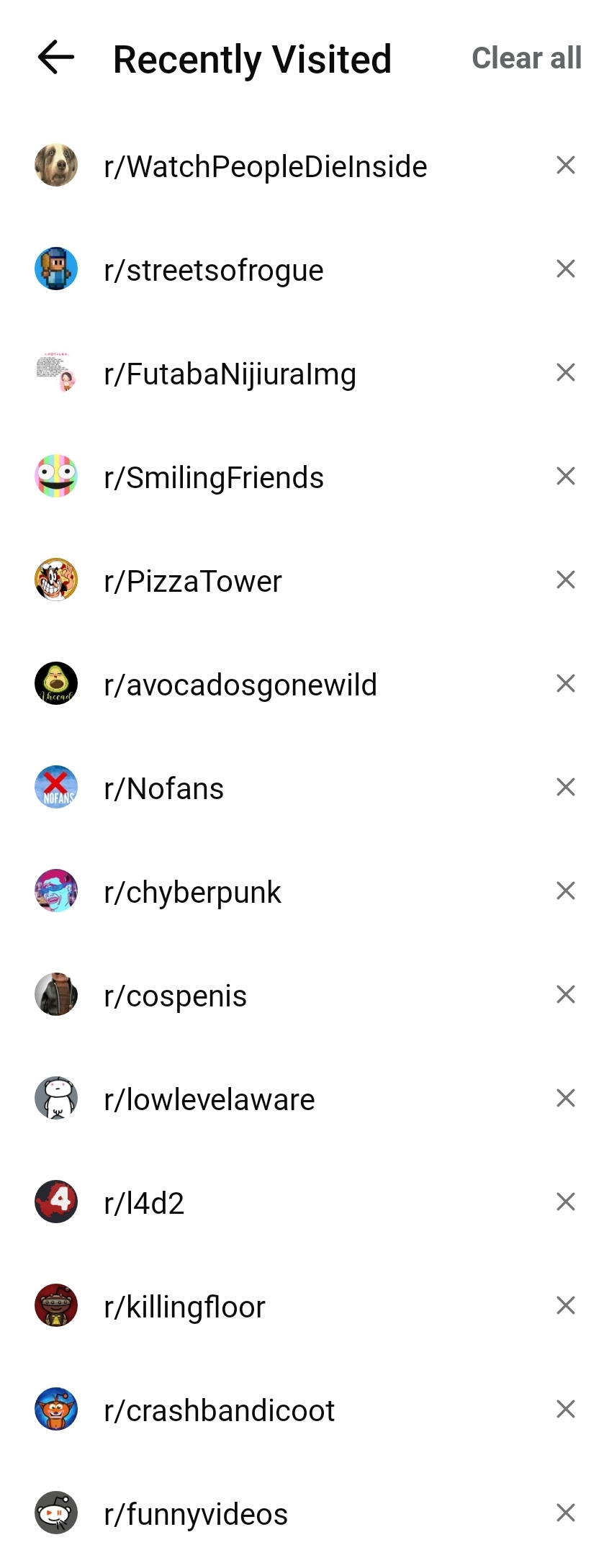The image size is (604, 1568).
Task: Dismiss r/WatchPeopleDieInside from the list
Action: (566, 166)
